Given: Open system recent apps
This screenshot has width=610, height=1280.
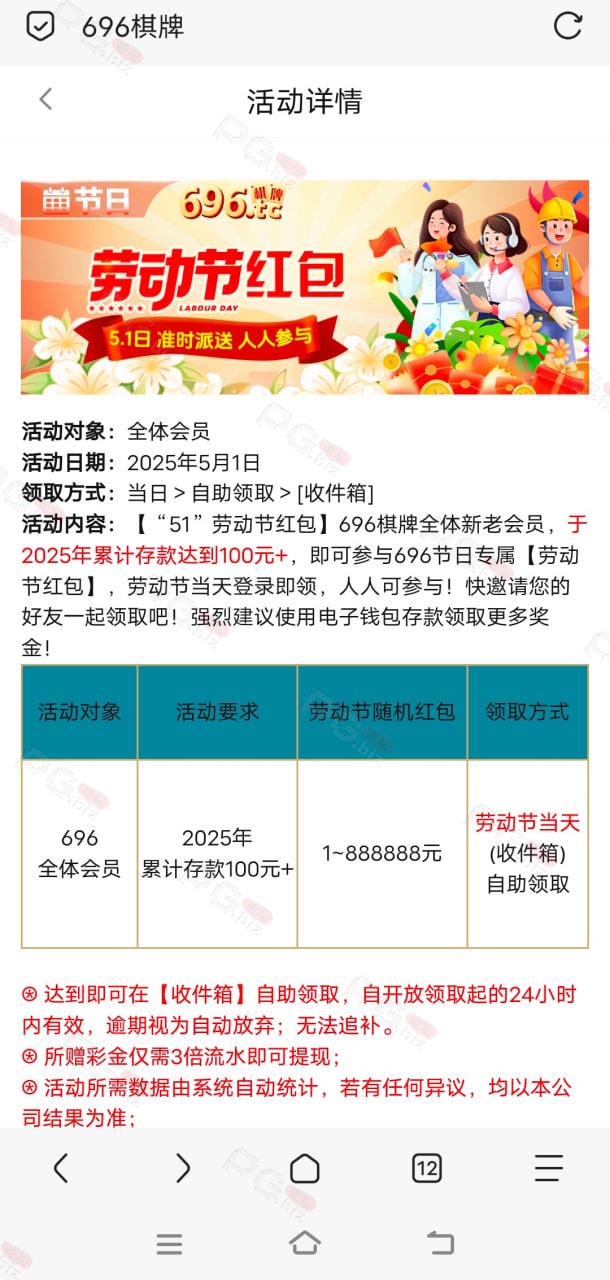Looking at the screenshot, I should (170, 1244).
